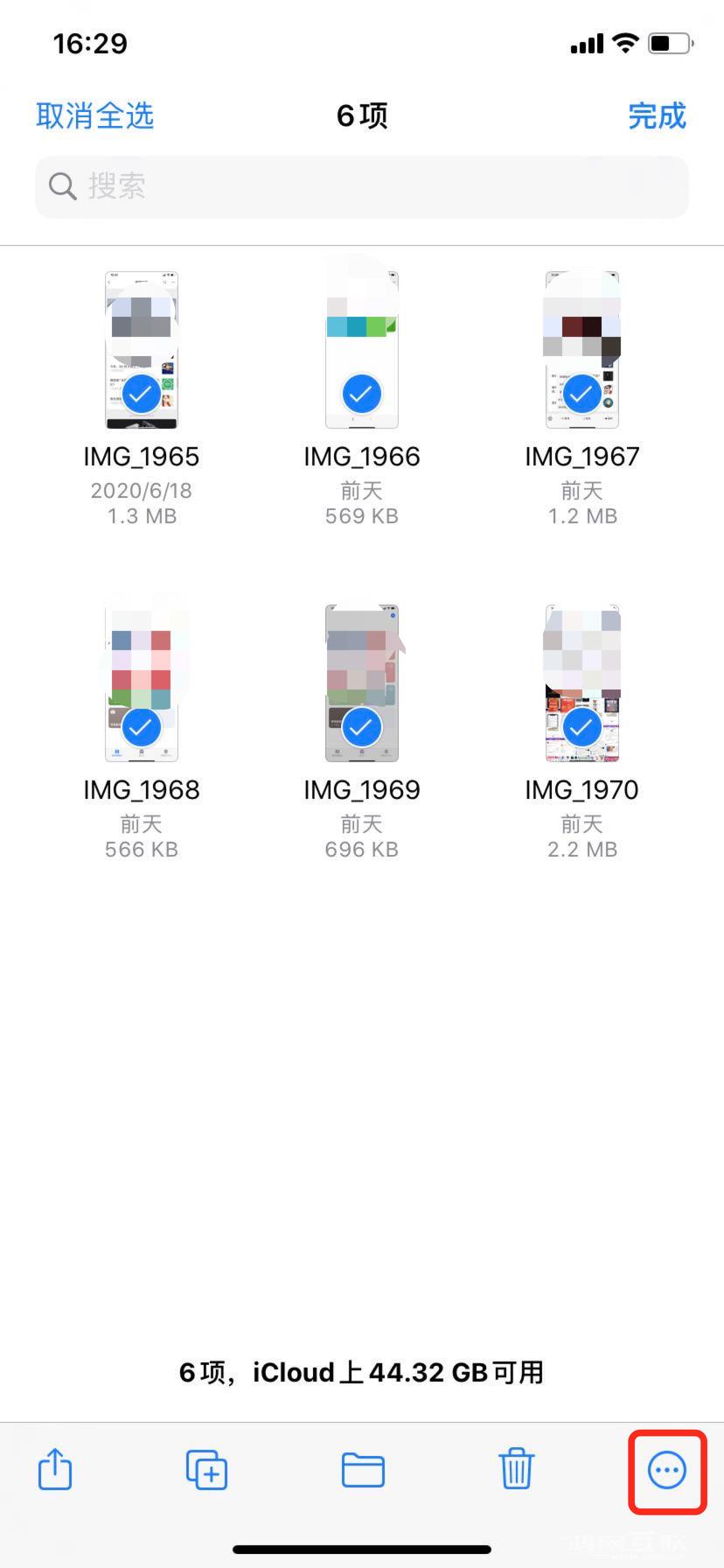Deselect the IMG_1965 file checkmark
Image resolution: width=724 pixels, height=1568 pixels.
[x=141, y=393]
